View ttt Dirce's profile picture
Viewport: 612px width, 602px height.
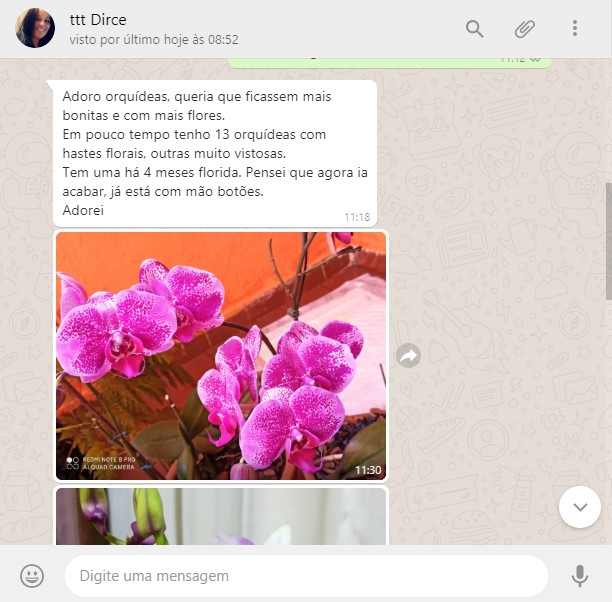coord(36,28)
